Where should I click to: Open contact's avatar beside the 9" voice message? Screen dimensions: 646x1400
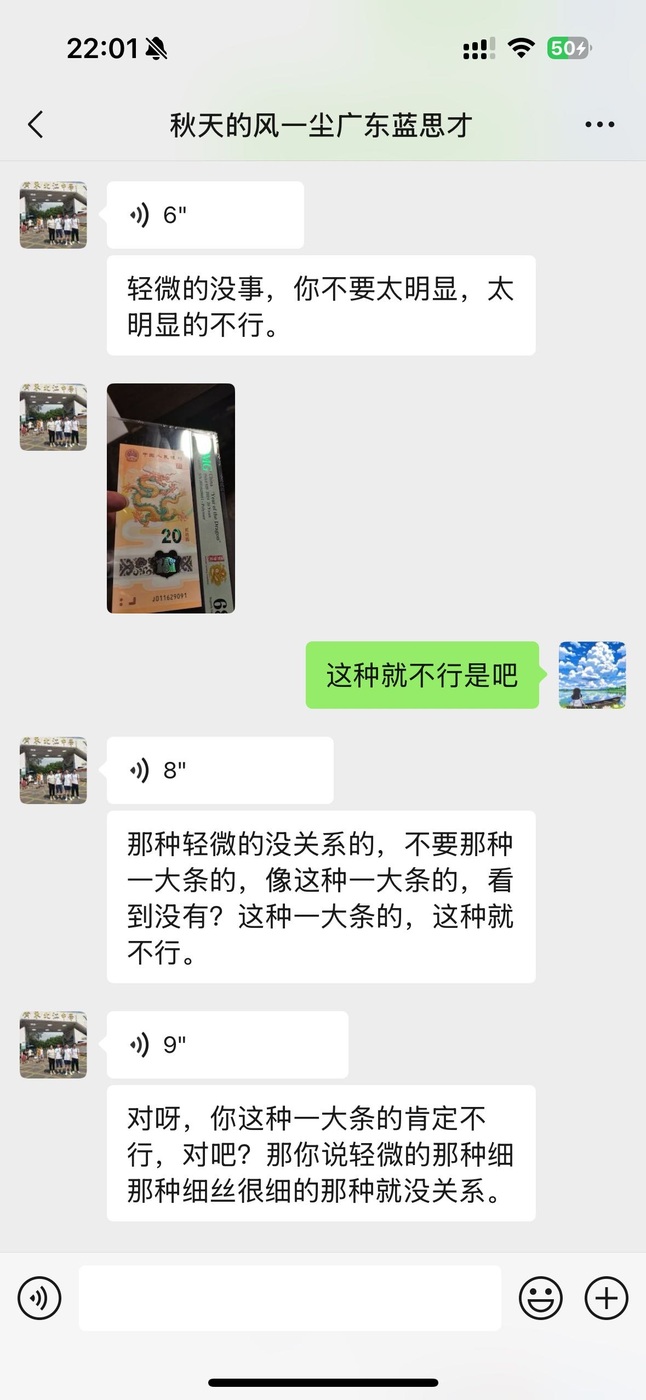tap(53, 1045)
